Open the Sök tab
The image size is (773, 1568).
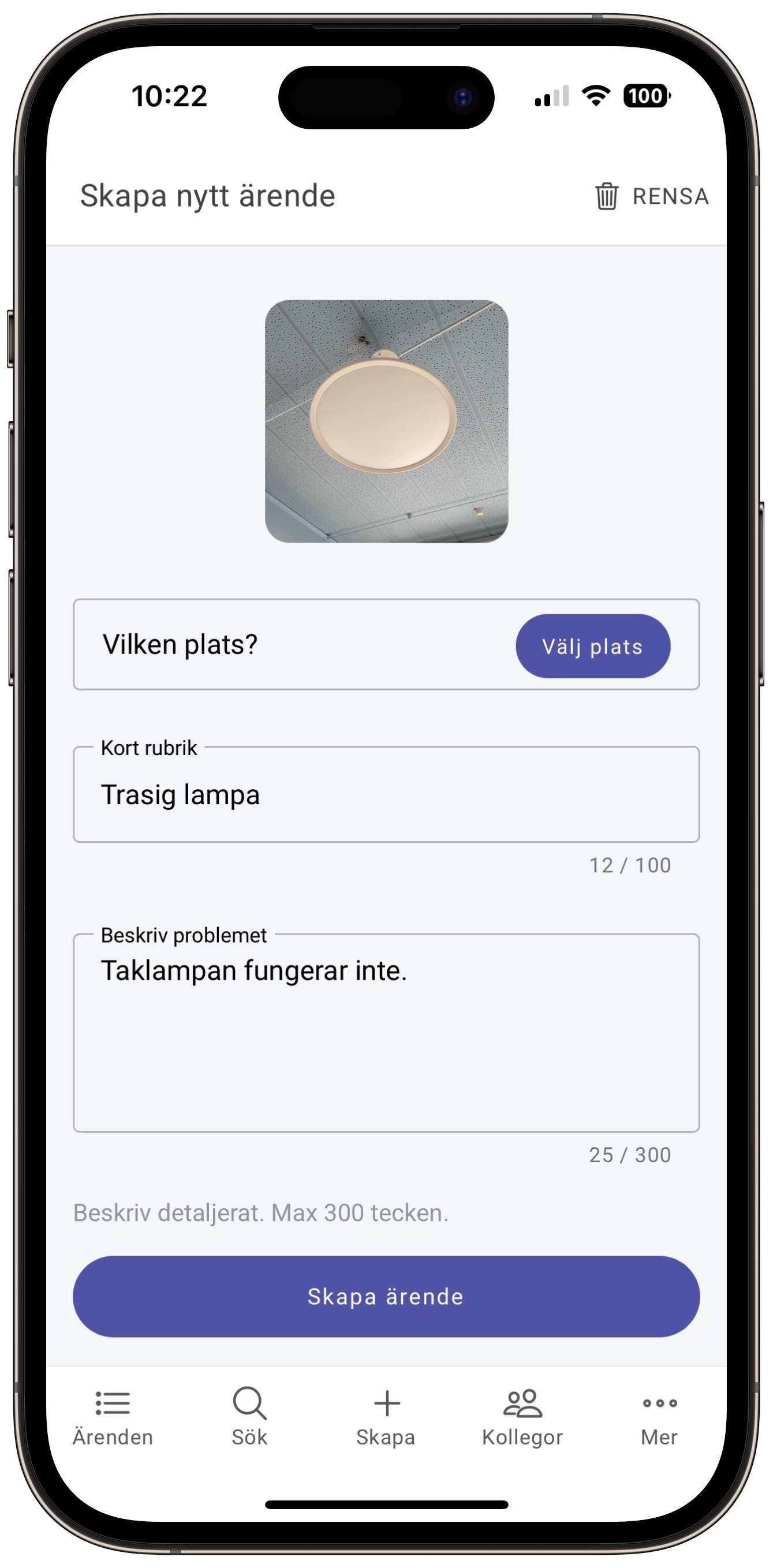[x=249, y=1418]
